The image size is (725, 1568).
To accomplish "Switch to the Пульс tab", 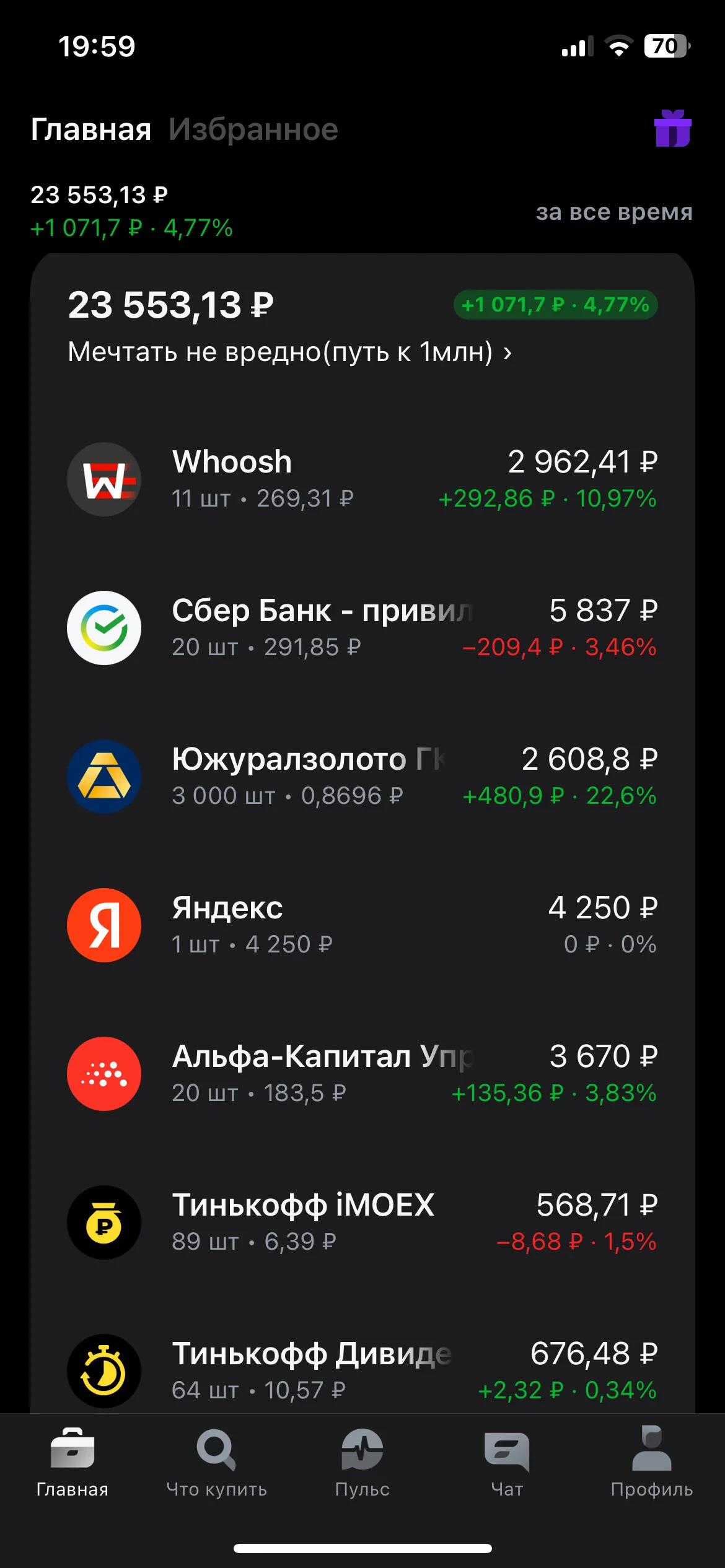I will [x=362, y=1462].
